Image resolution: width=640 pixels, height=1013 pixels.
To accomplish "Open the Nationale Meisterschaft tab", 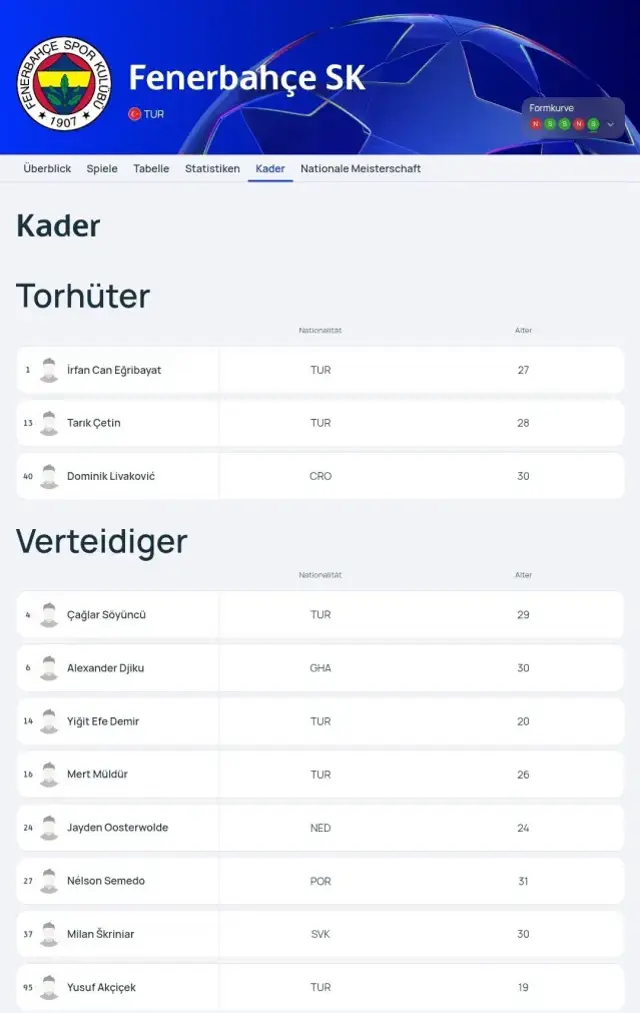I will pos(360,169).
